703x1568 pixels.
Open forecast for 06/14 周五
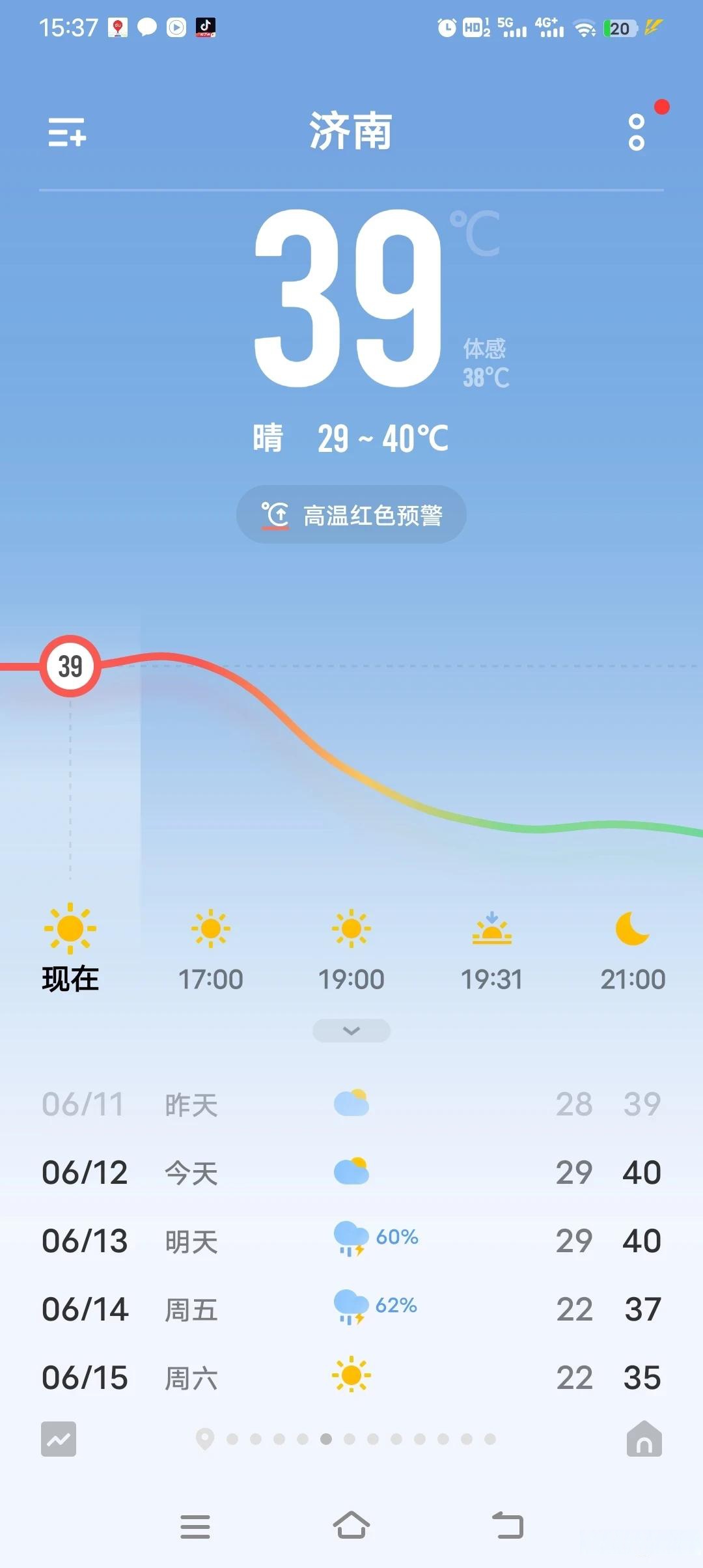(x=351, y=1309)
